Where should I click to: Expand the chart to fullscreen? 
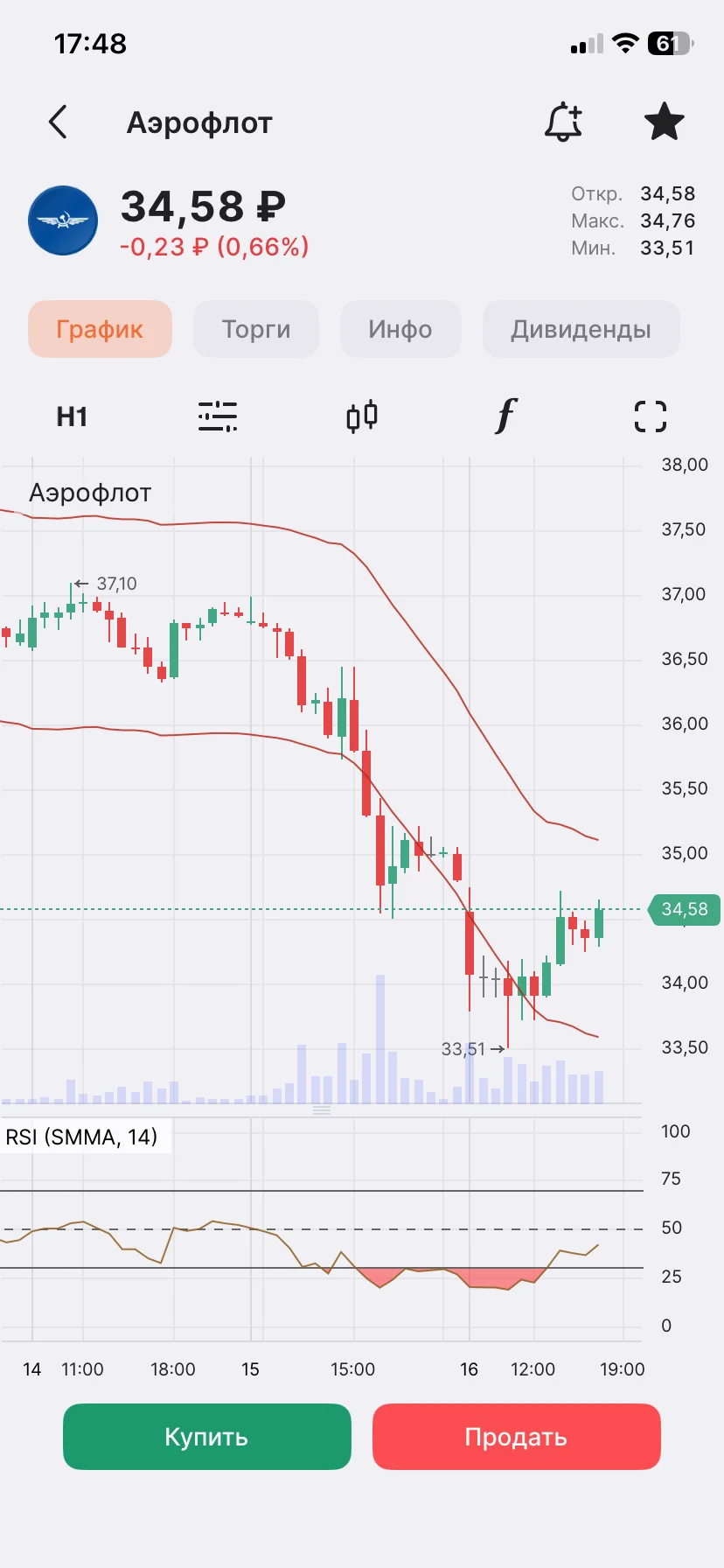pyautogui.click(x=651, y=416)
